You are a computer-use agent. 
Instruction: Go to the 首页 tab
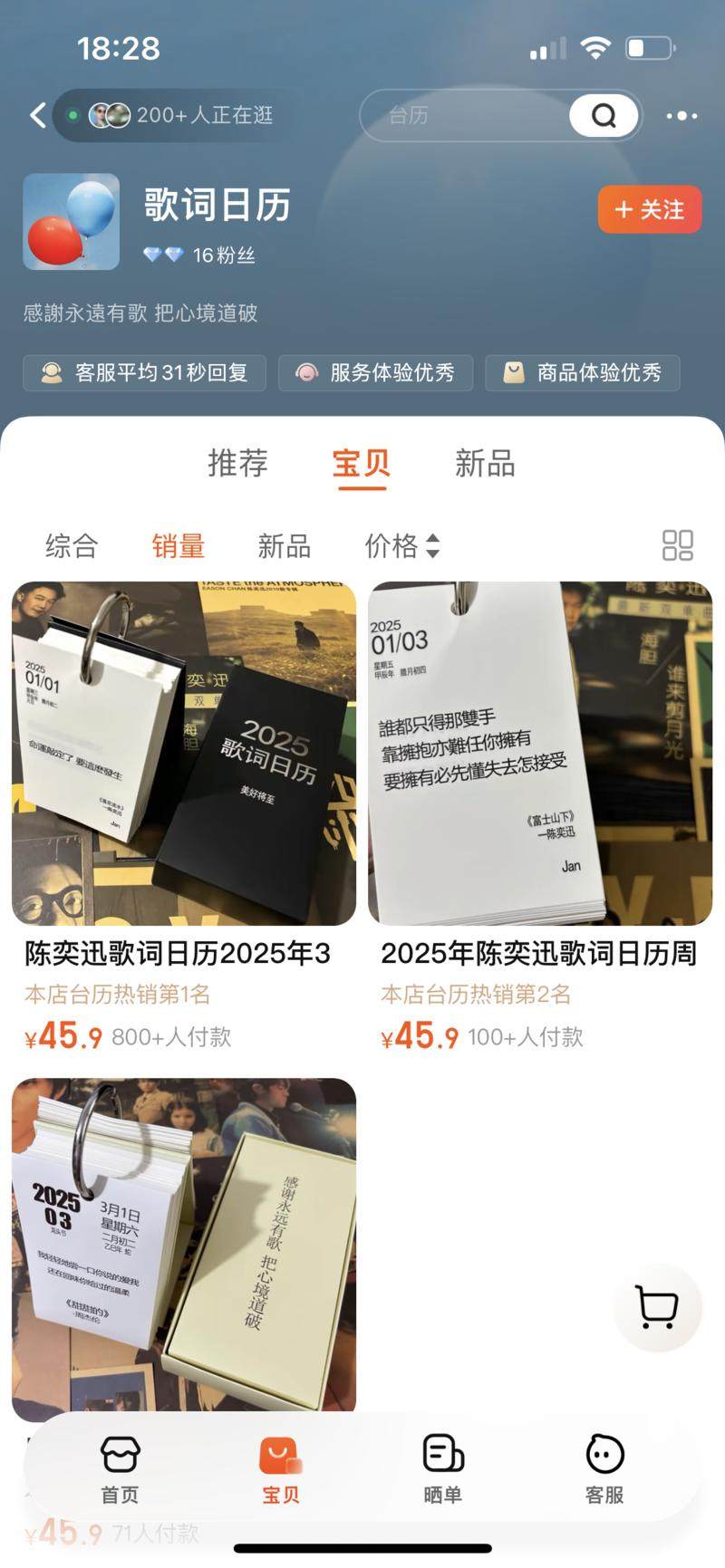(120, 1469)
